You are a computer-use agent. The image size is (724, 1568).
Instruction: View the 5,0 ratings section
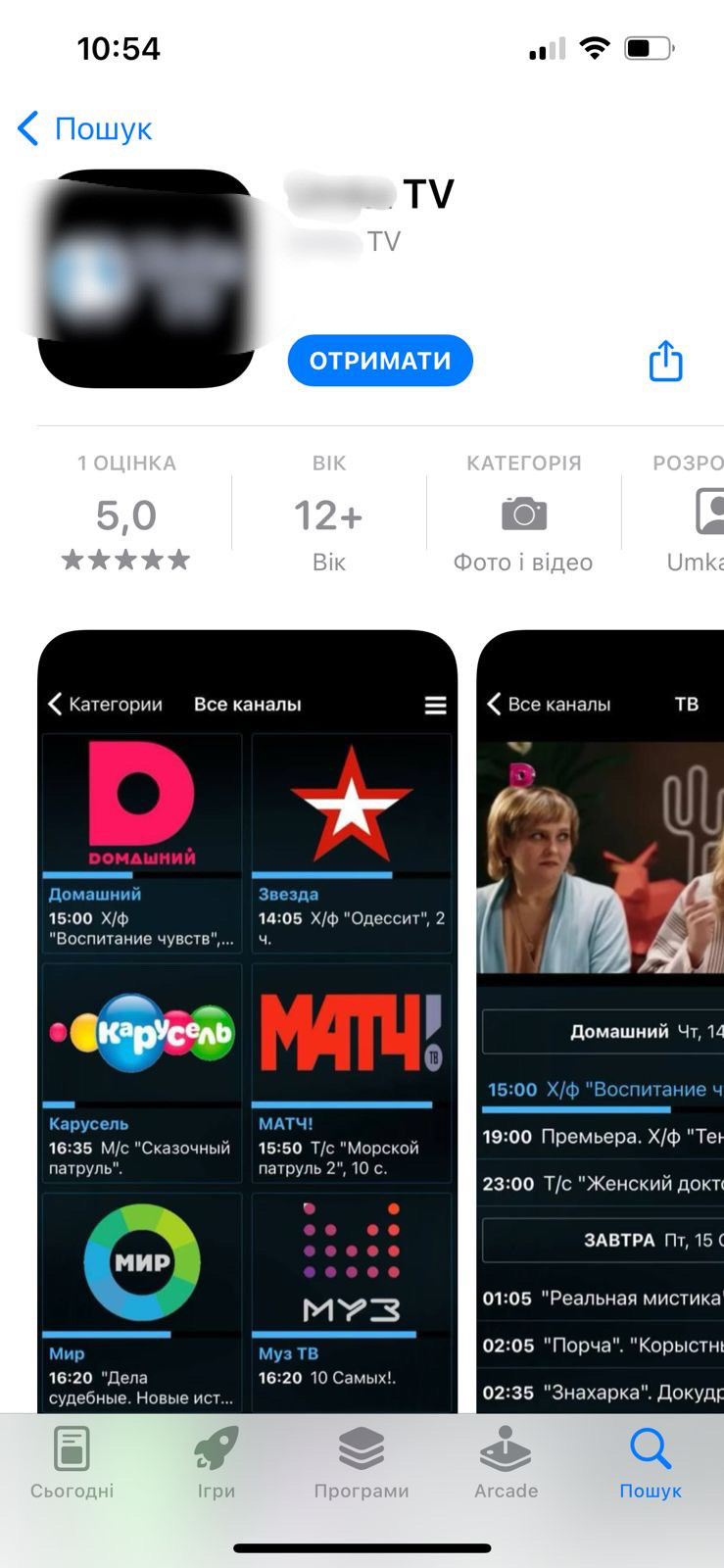coord(126,513)
